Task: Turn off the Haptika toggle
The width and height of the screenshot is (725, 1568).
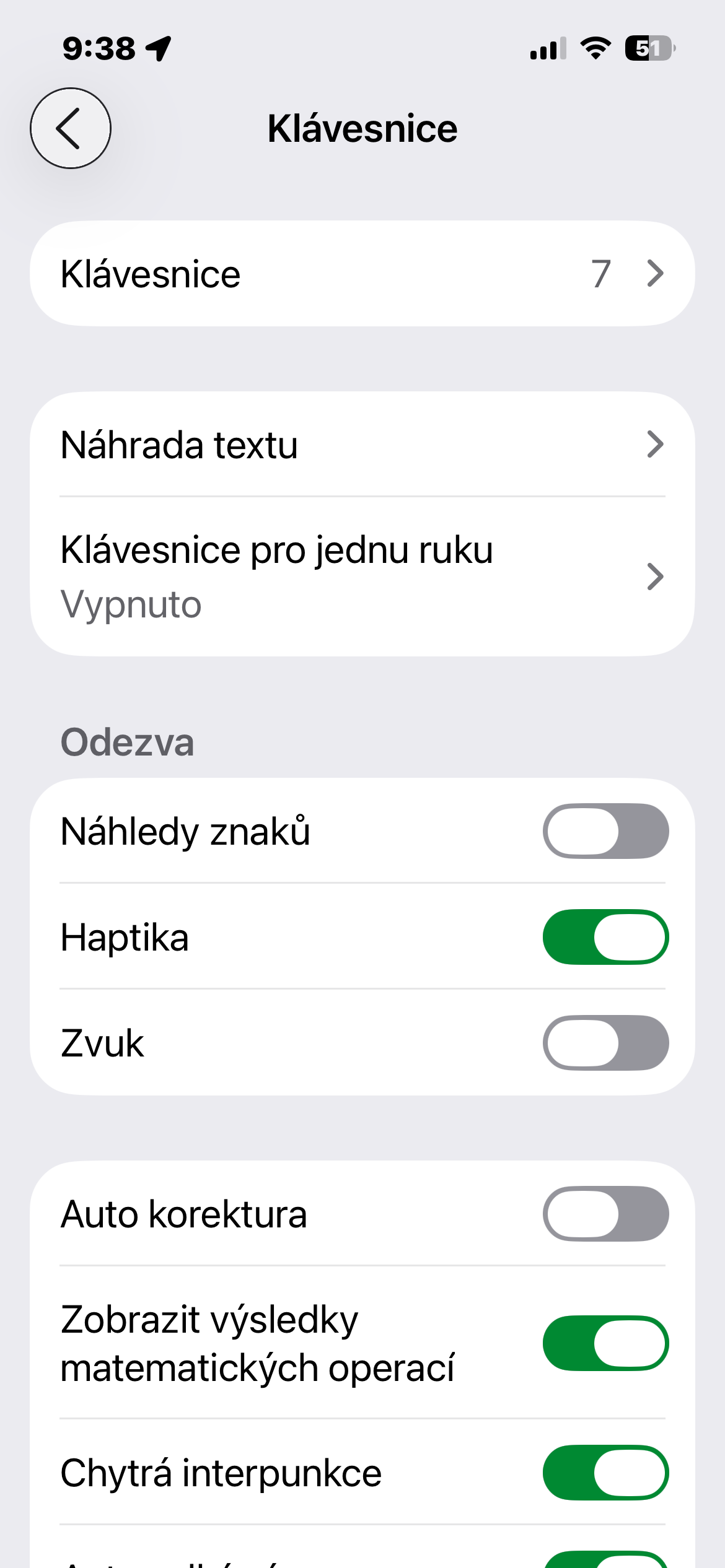Action: (605, 937)
